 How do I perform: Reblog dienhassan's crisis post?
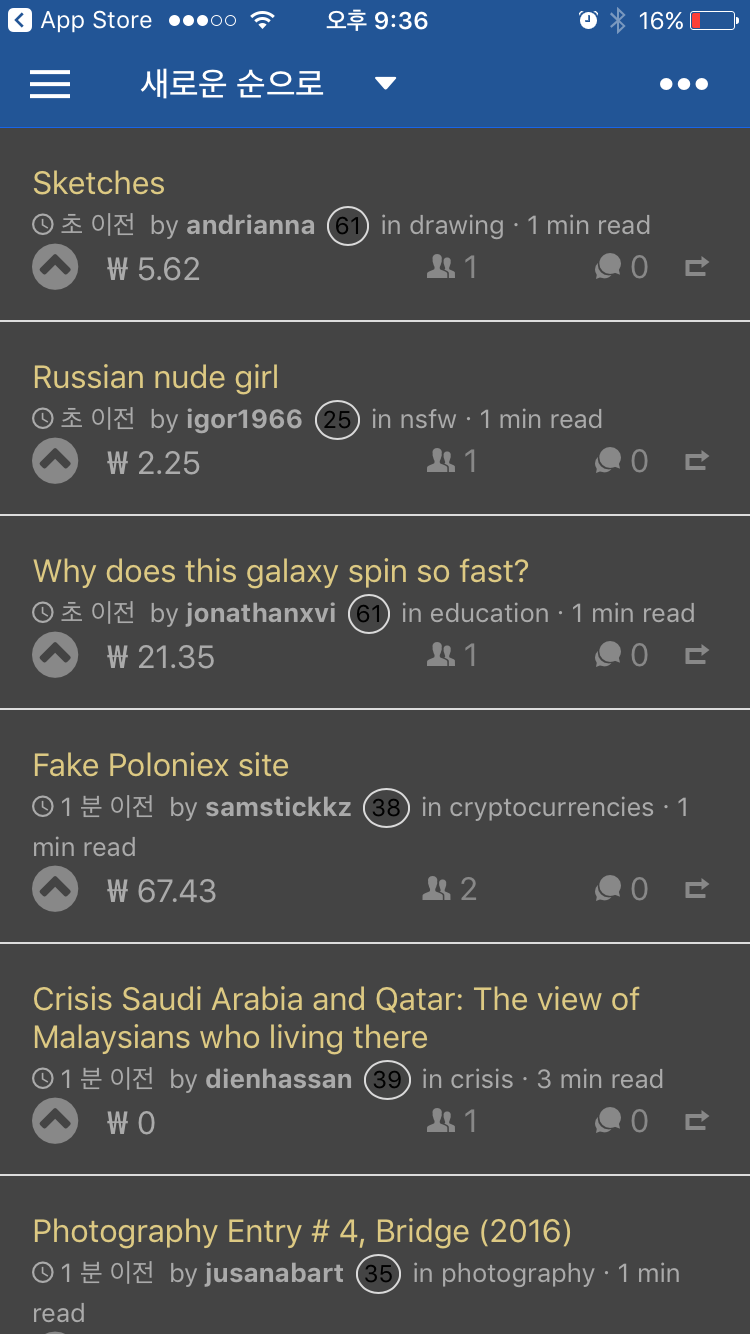(x=697, y=1121)
